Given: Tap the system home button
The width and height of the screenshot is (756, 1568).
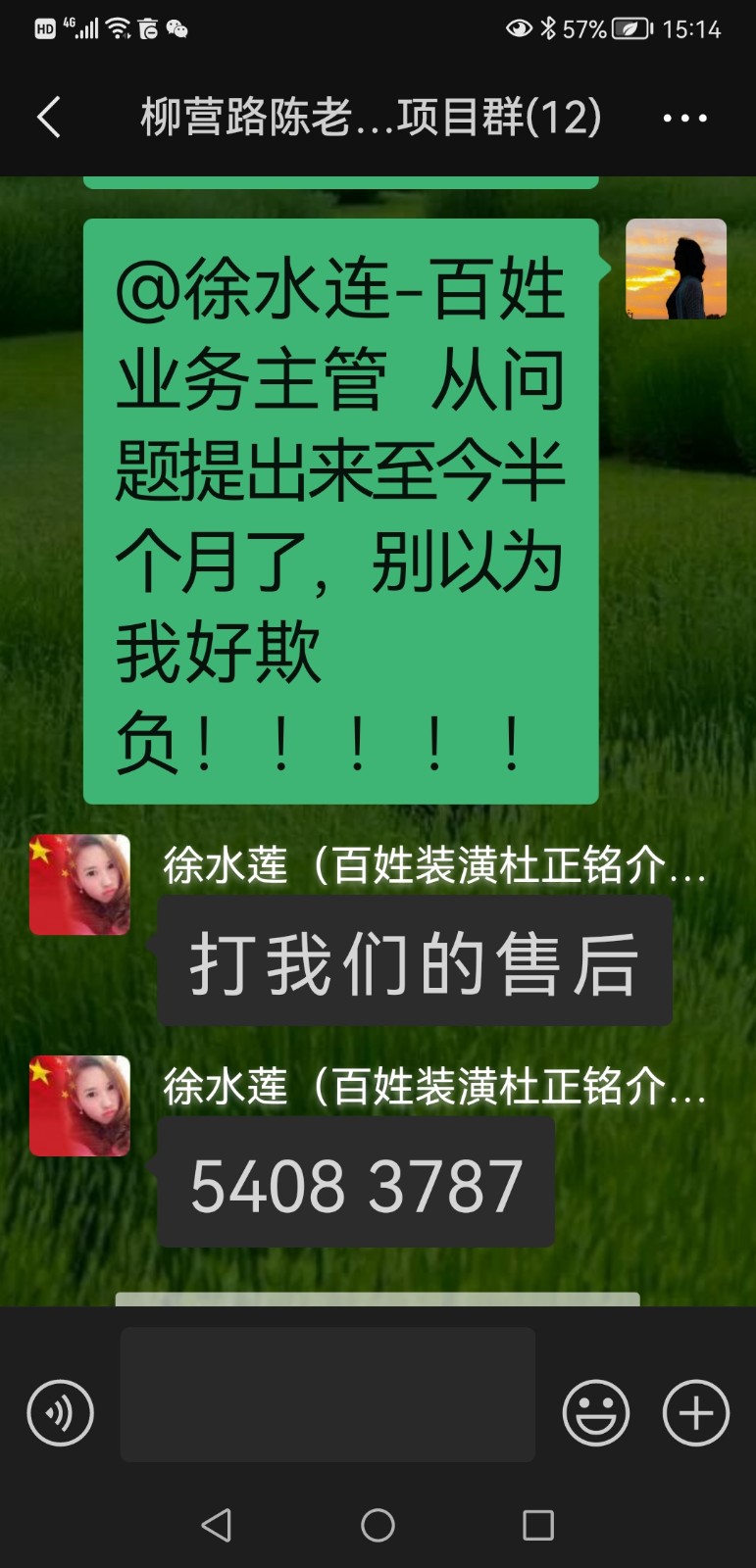Looking at the screenshot, I should (x=378, y=1525).
